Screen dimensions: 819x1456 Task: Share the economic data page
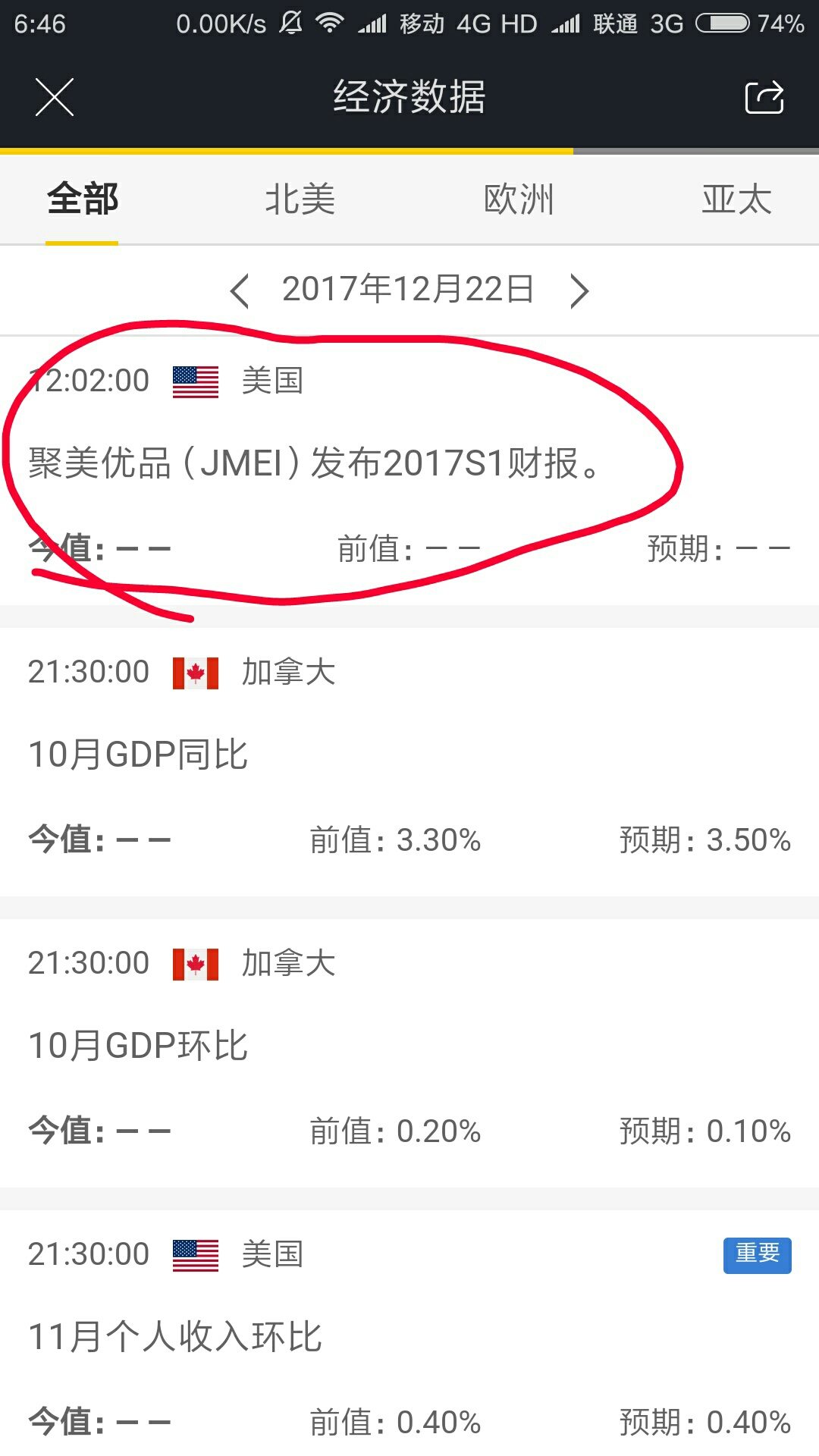tap(764, 97)
